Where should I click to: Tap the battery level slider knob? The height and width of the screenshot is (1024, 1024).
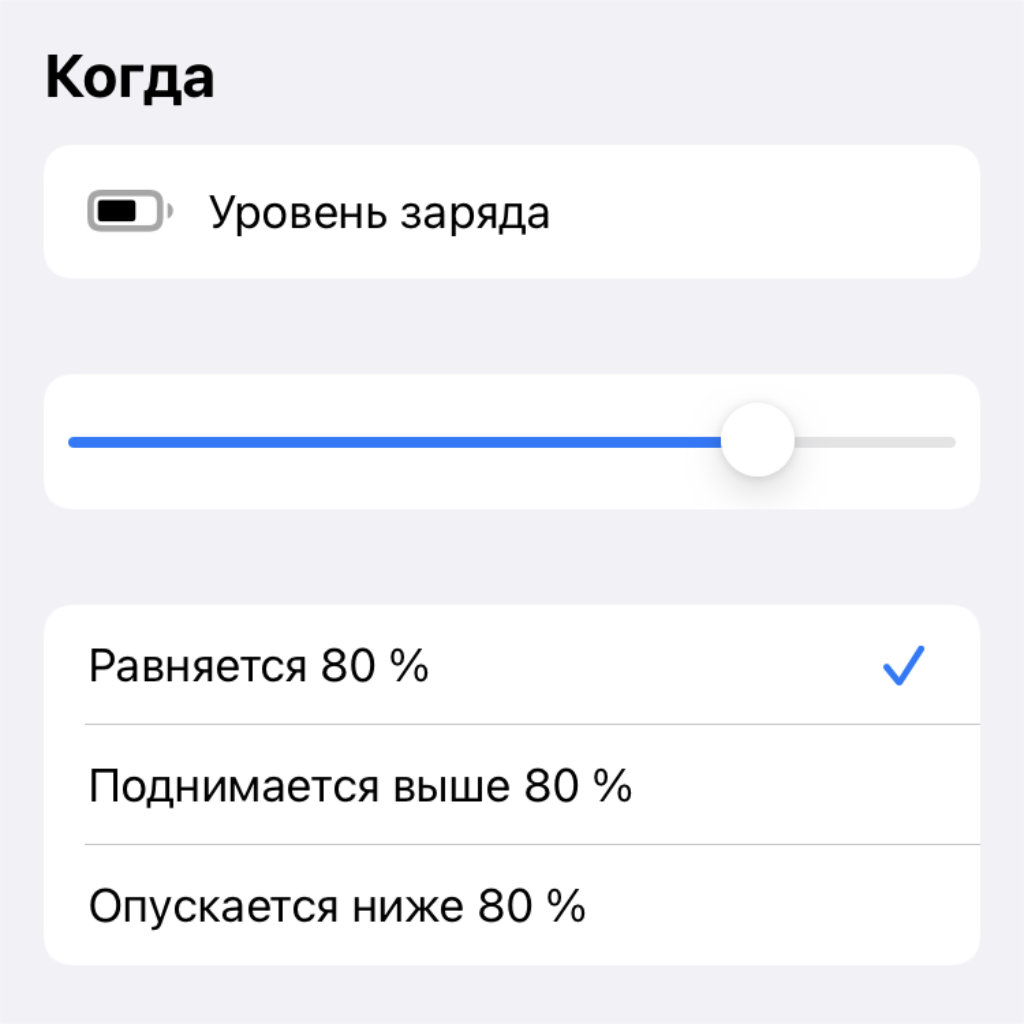point(758,441)
